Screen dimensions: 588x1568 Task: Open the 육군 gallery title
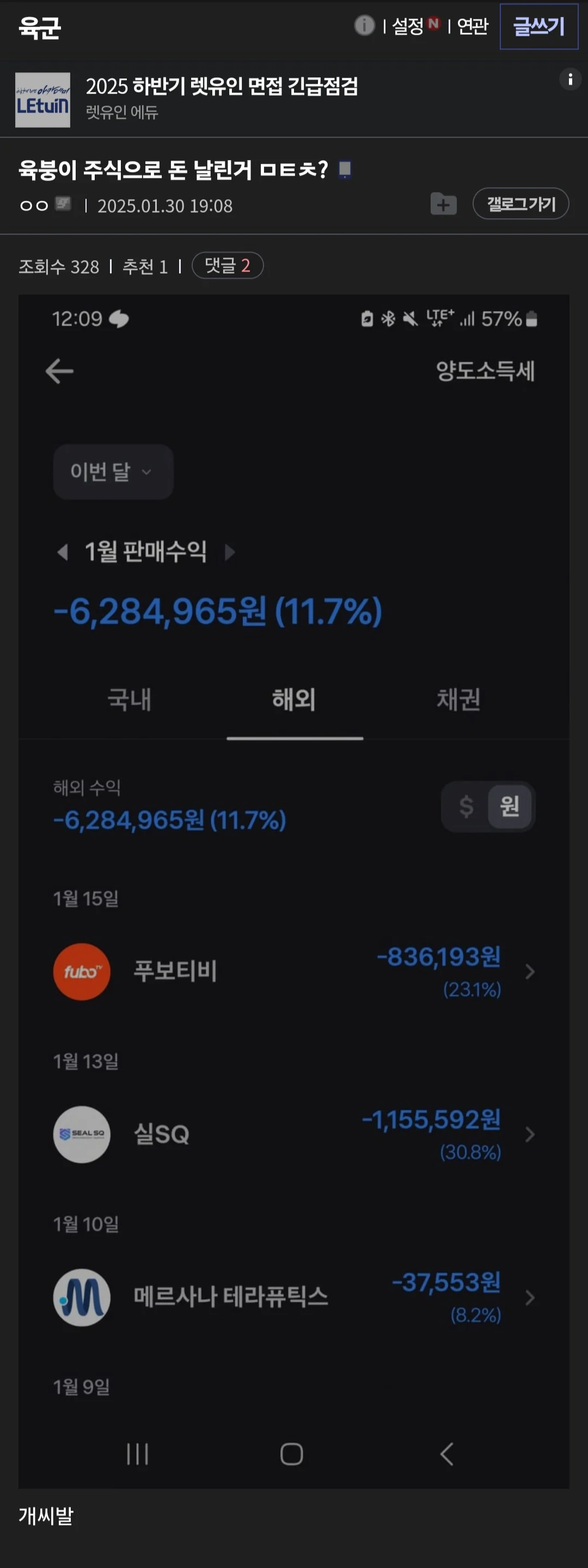40,27
